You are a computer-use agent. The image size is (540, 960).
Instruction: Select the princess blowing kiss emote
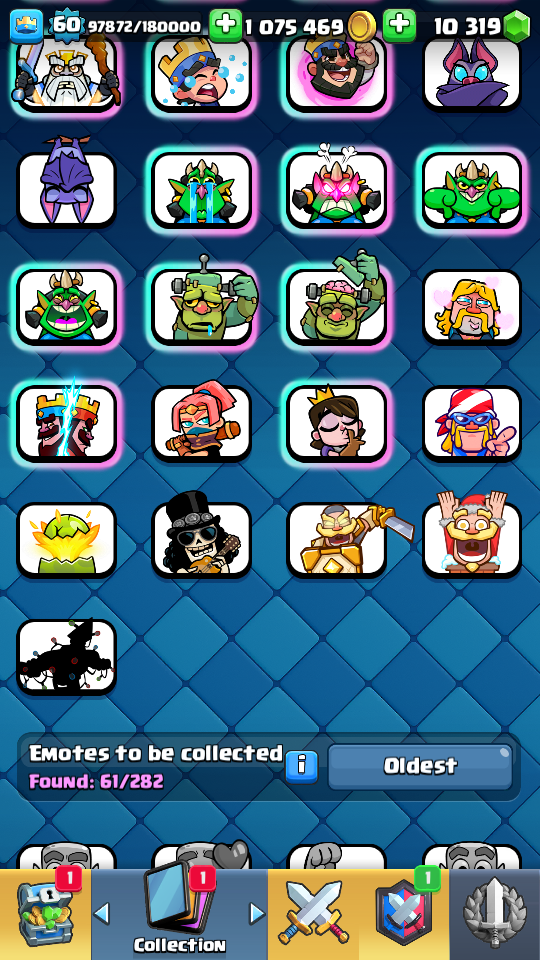click(x=337, y=423)
